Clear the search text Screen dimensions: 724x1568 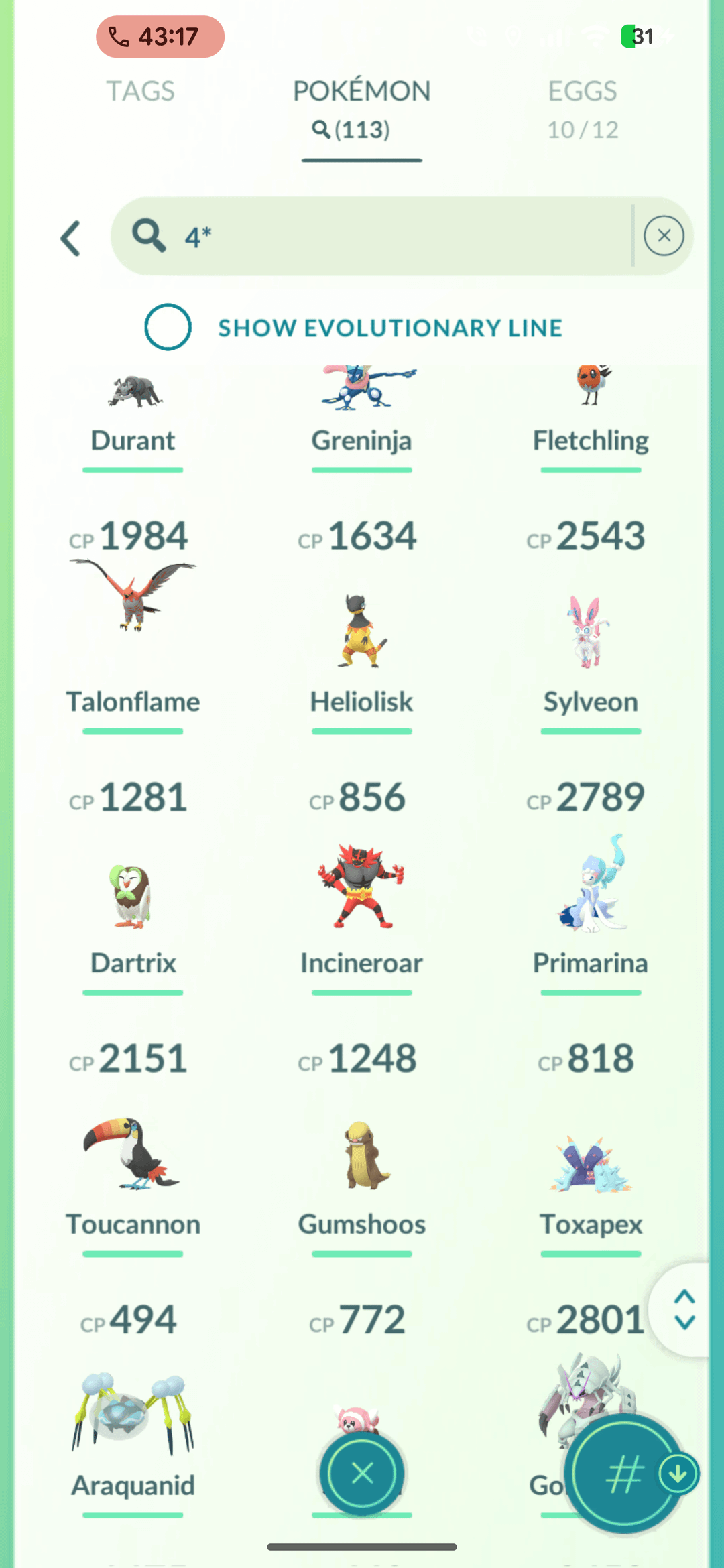tap(664, 236)
